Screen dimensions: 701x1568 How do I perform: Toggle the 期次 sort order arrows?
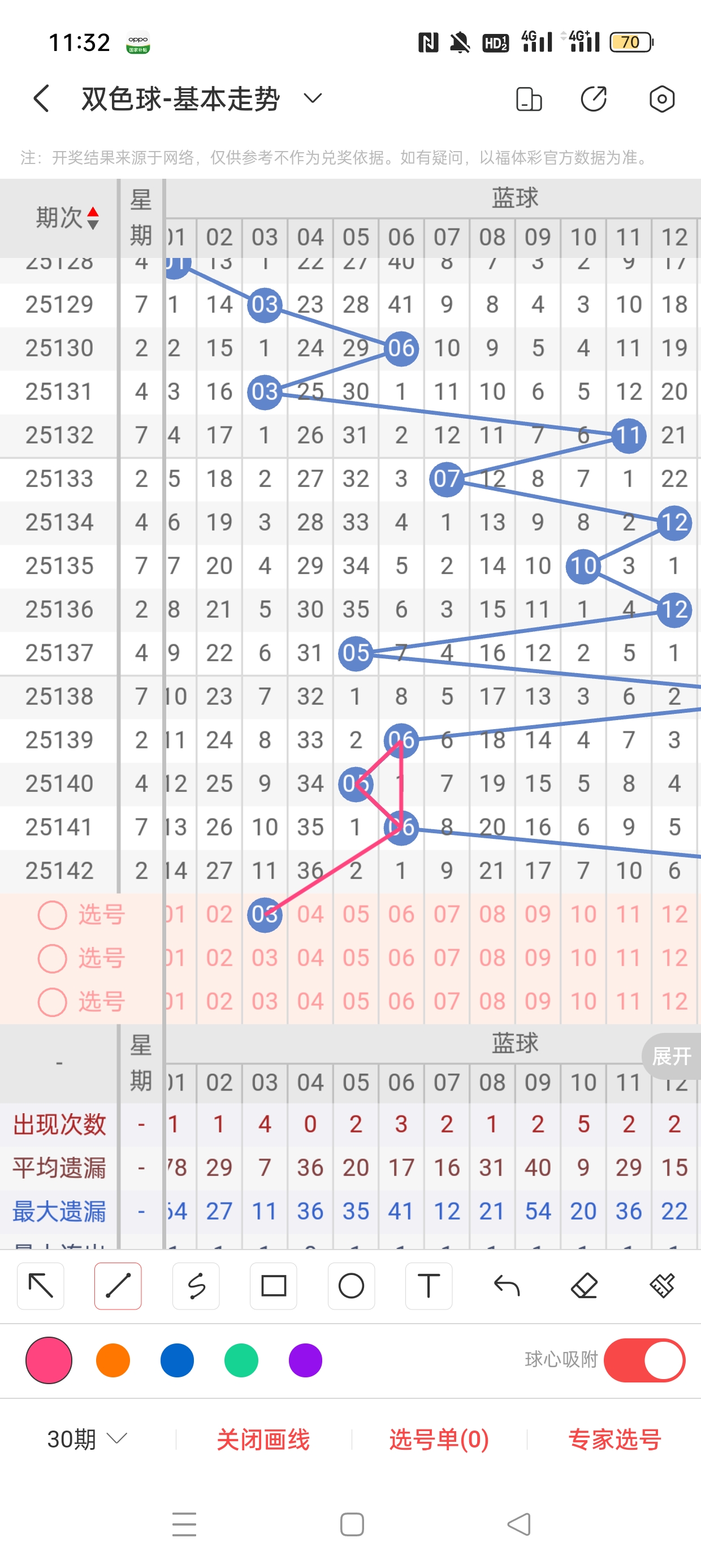(x=93, y=218)
